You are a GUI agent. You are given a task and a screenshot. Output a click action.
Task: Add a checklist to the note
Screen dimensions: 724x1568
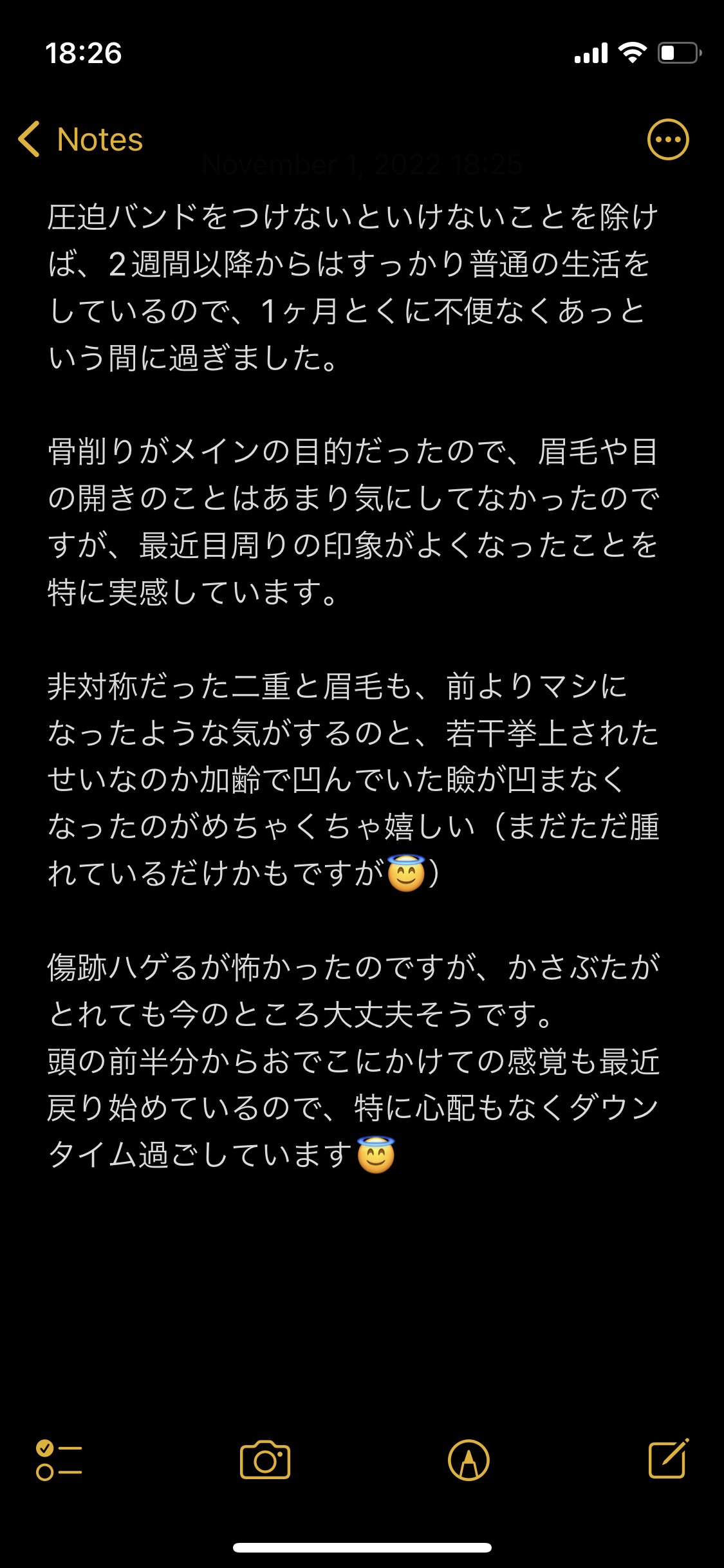59,1460
